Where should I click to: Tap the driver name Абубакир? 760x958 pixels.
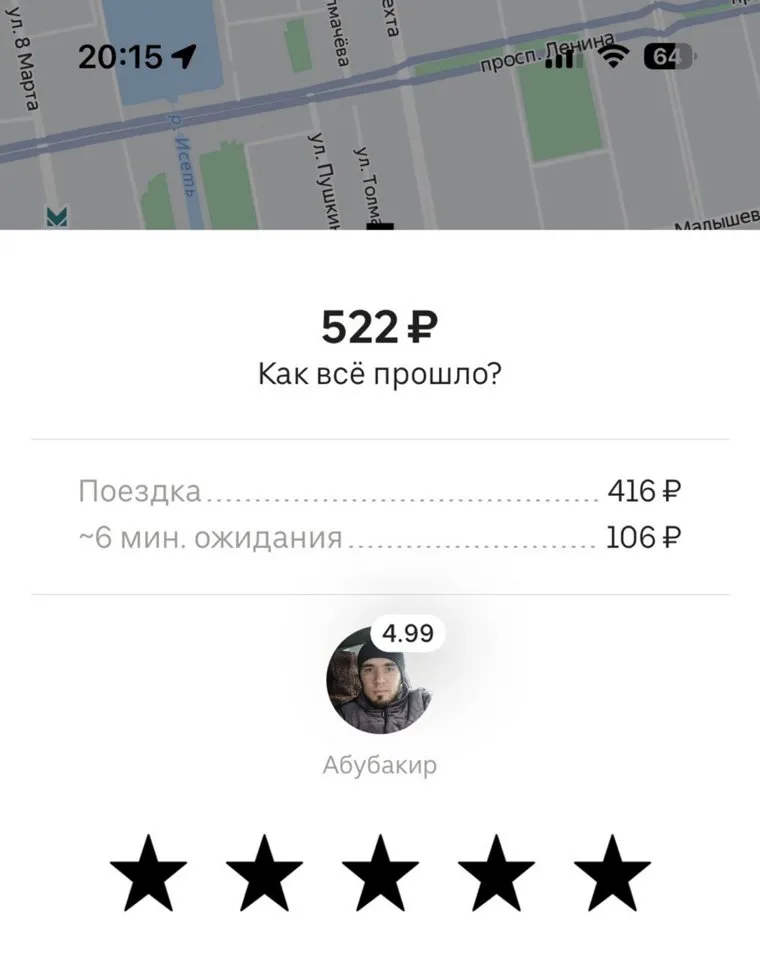point(380,761)
